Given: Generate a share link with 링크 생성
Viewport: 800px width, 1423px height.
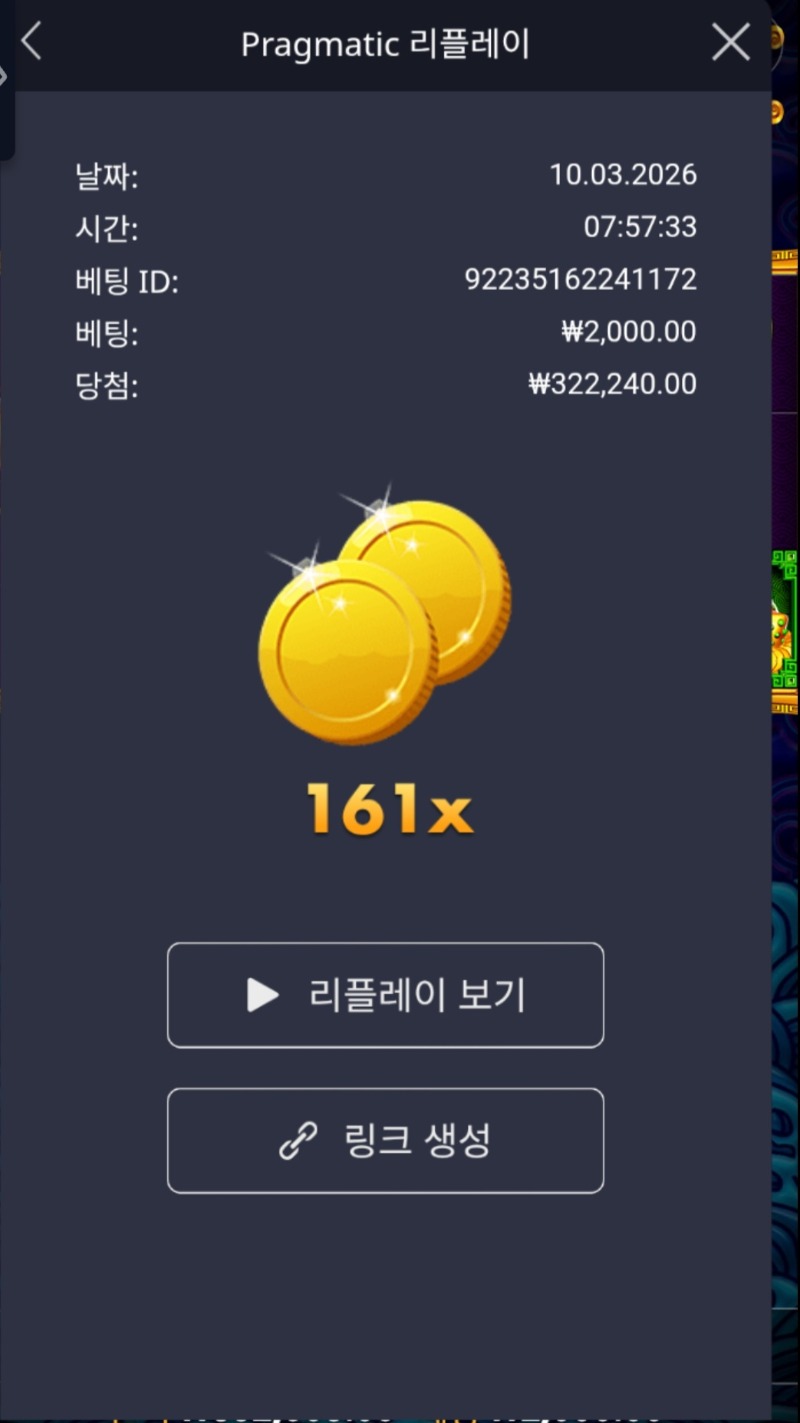Looking at the screenshot, I should tap(385, 1140).
